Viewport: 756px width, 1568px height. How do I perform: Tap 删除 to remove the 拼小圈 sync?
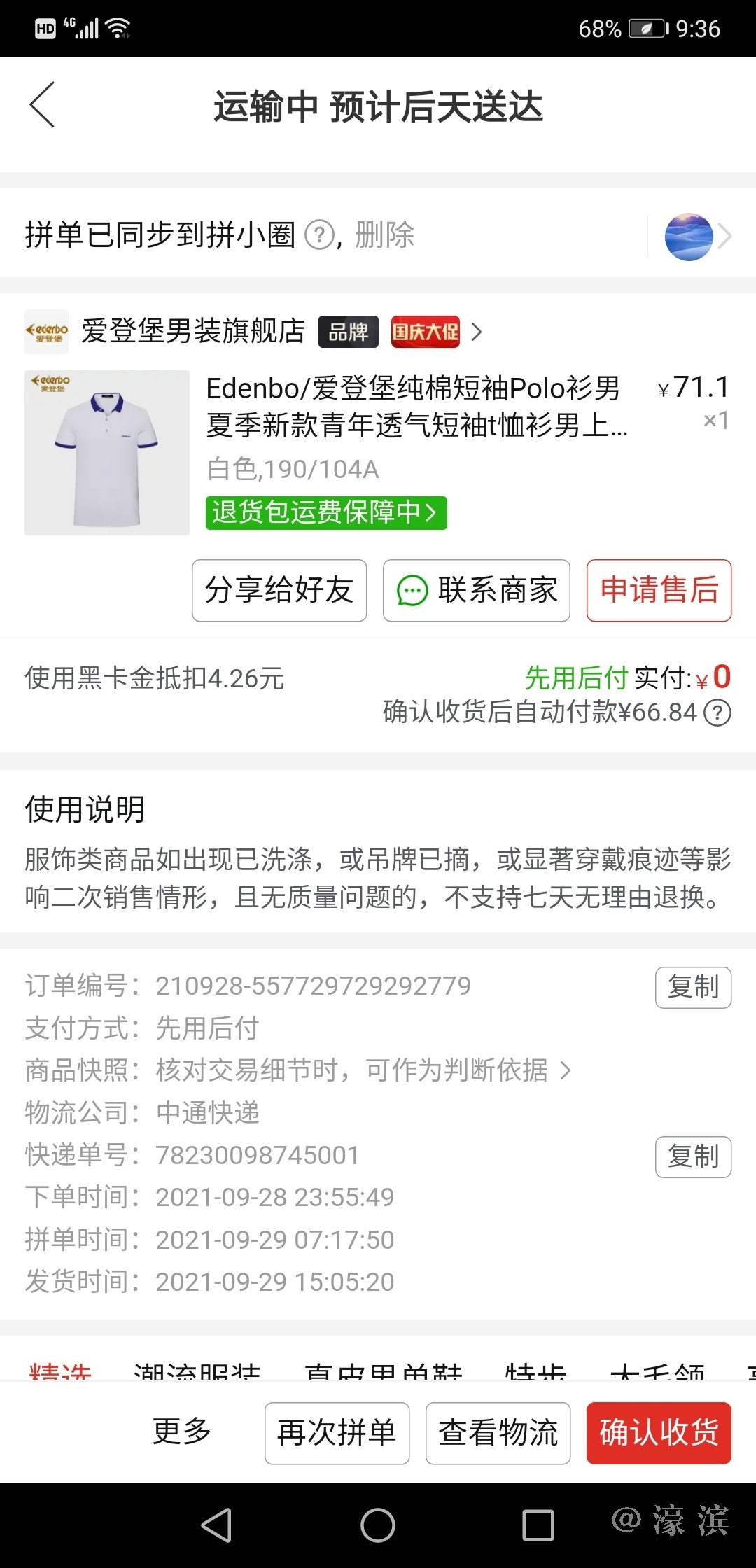pyautogui.click(x=384, y=235)
